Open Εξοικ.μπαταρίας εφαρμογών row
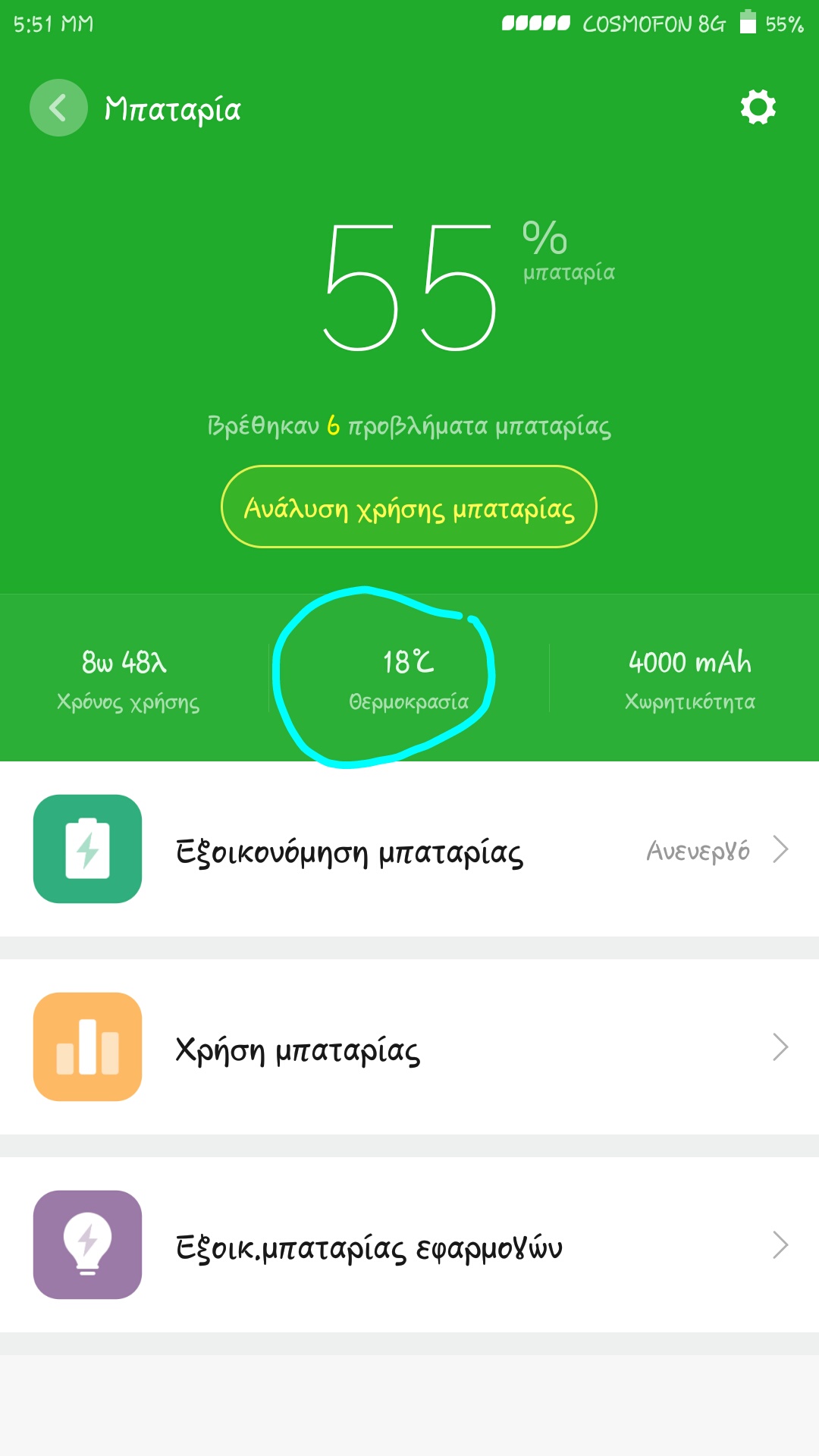Screen dimensions: 819x1456 [409, 1245]
